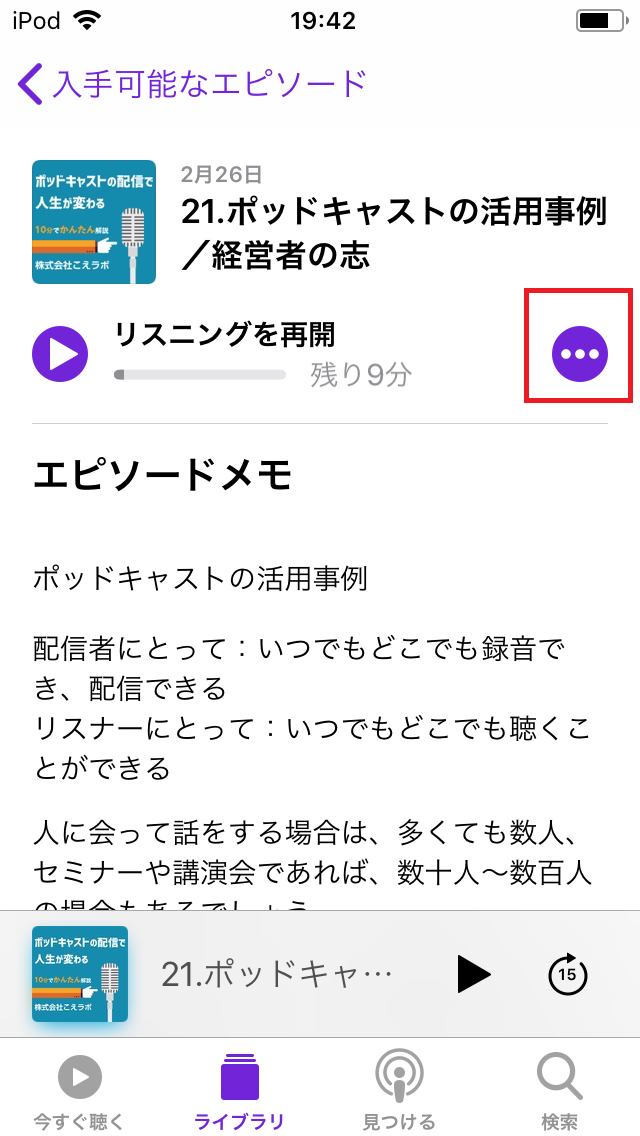
Task: Tap the episode's podcast artwork thumbnail
Action: (94, 222)
